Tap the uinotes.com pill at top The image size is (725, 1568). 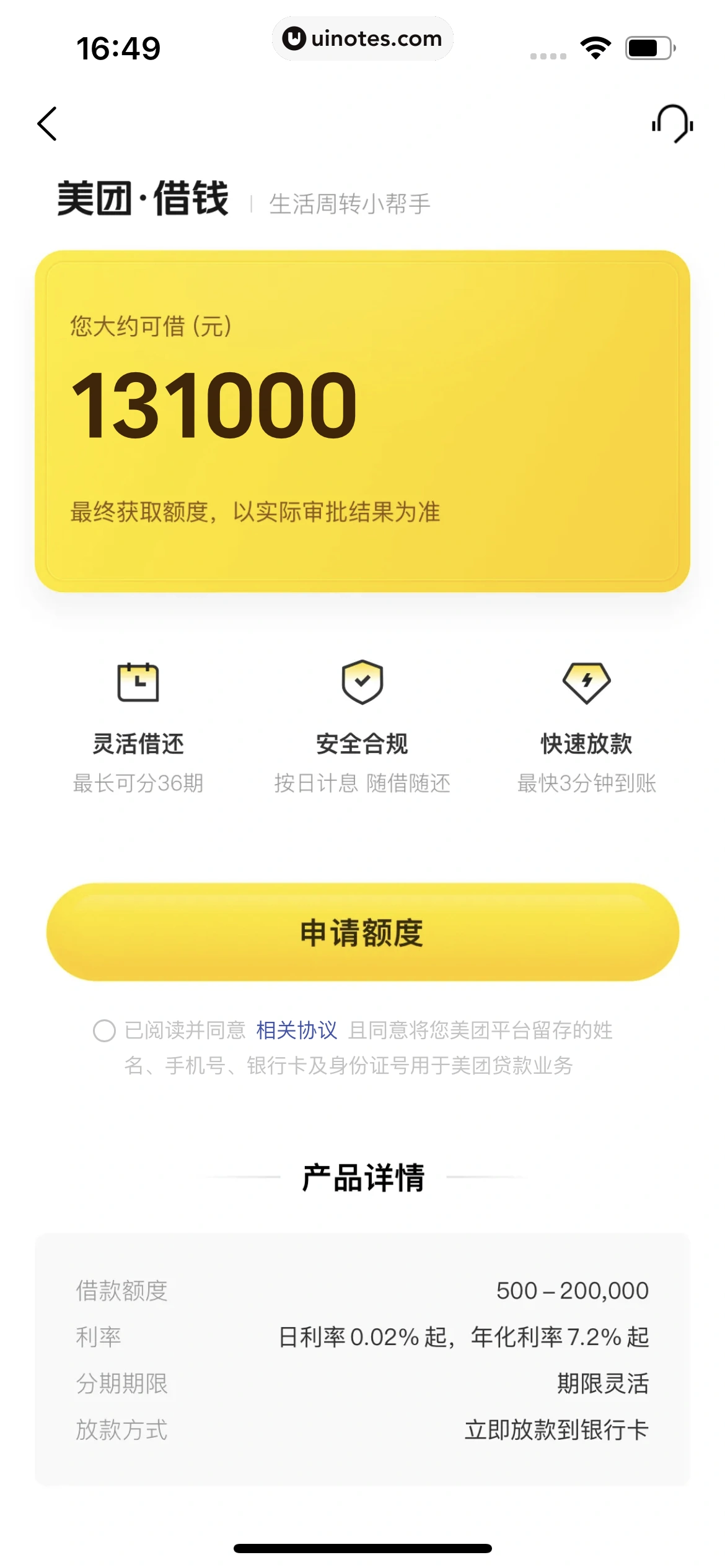[362, 39]
